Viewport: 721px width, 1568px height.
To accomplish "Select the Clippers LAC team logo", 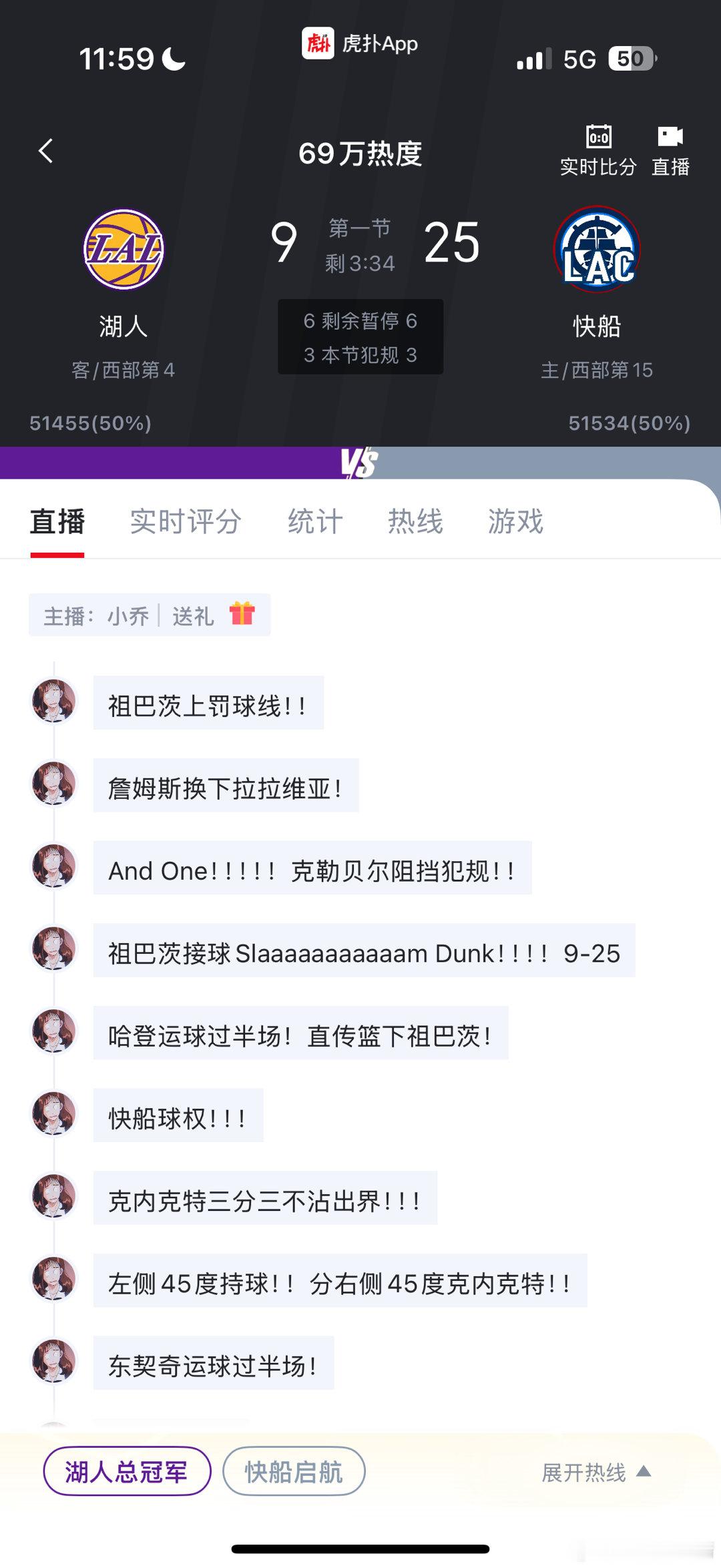I will point(597,248).
